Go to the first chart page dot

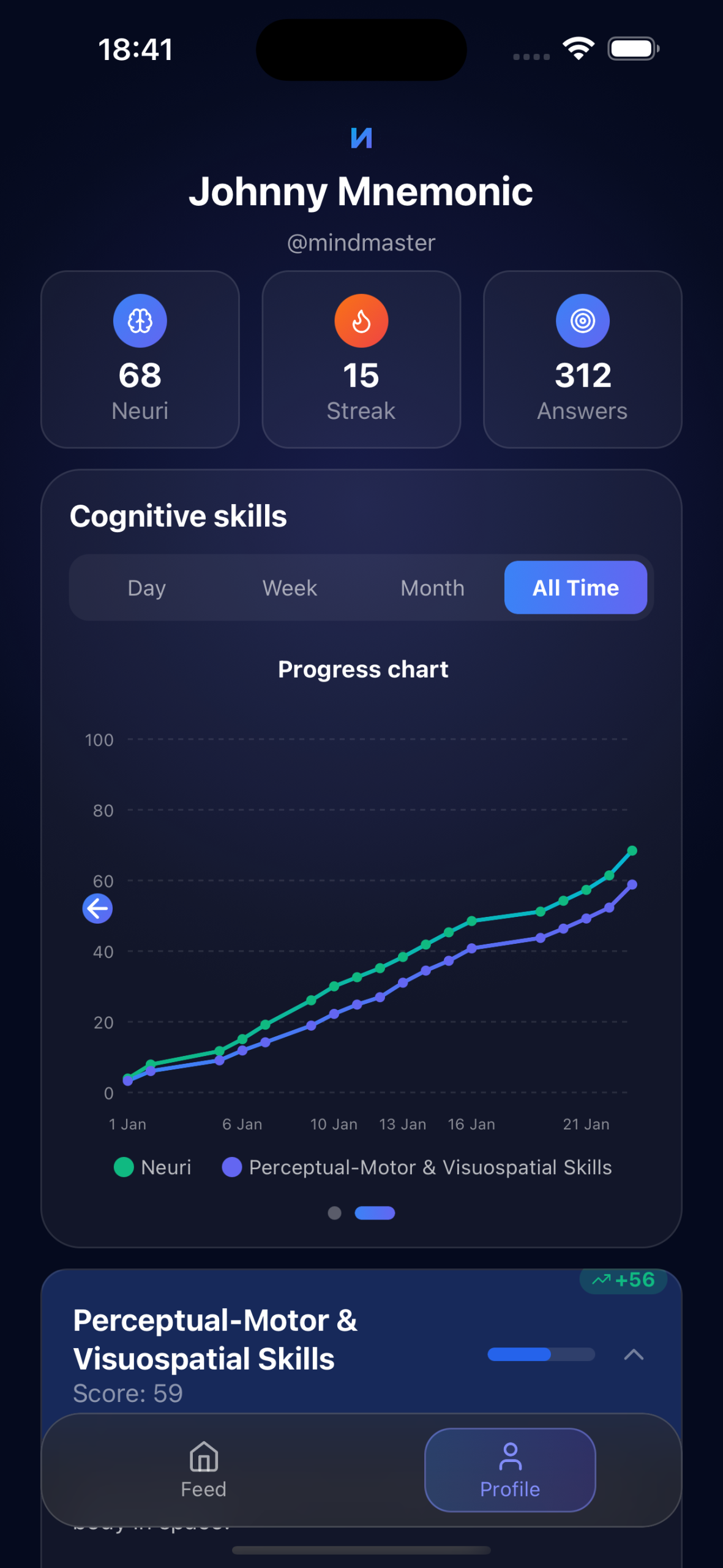click(x=334, y=1213)
